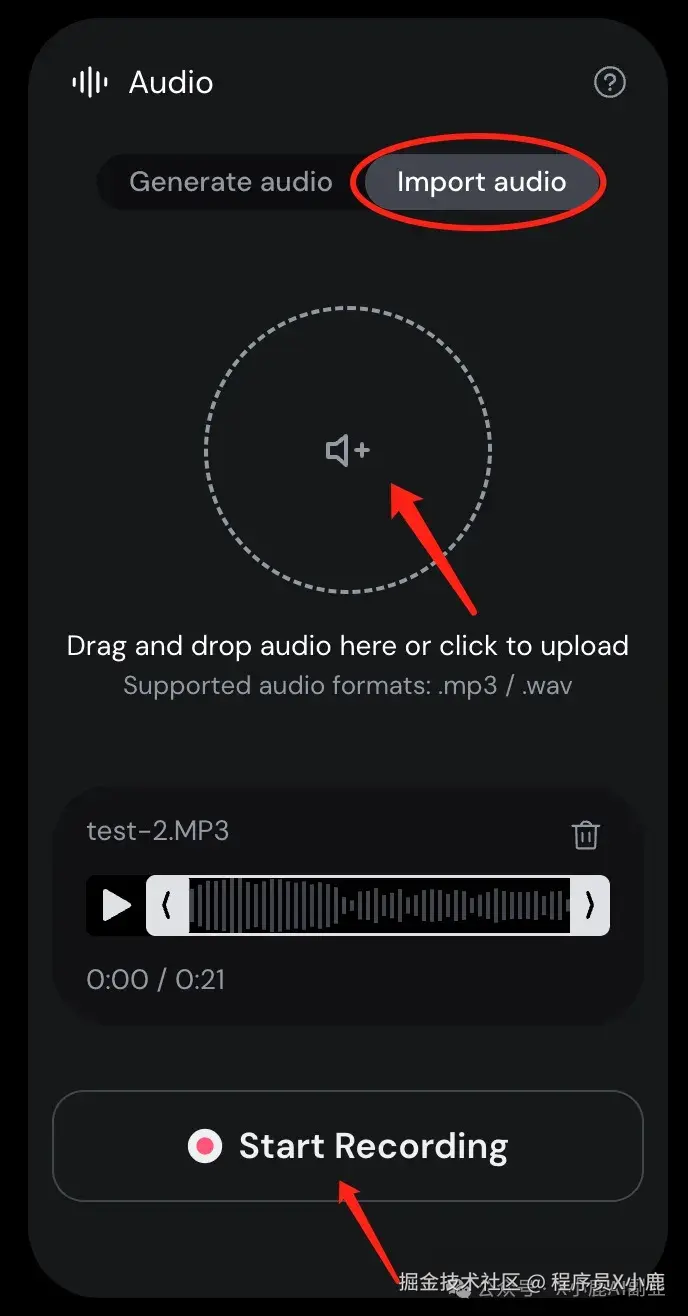
Task: Open the help question mark icon
Action: pos(610,82)
